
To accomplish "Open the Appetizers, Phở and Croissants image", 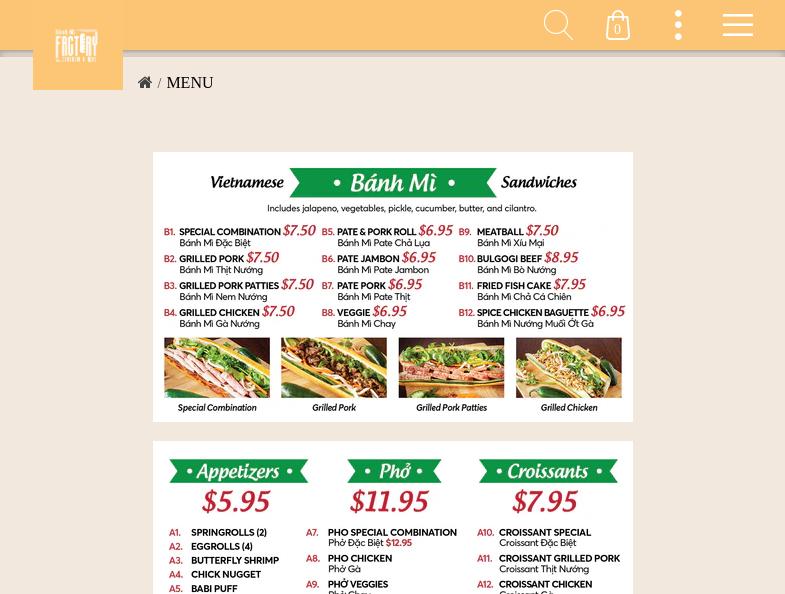I will click(392, 518).
